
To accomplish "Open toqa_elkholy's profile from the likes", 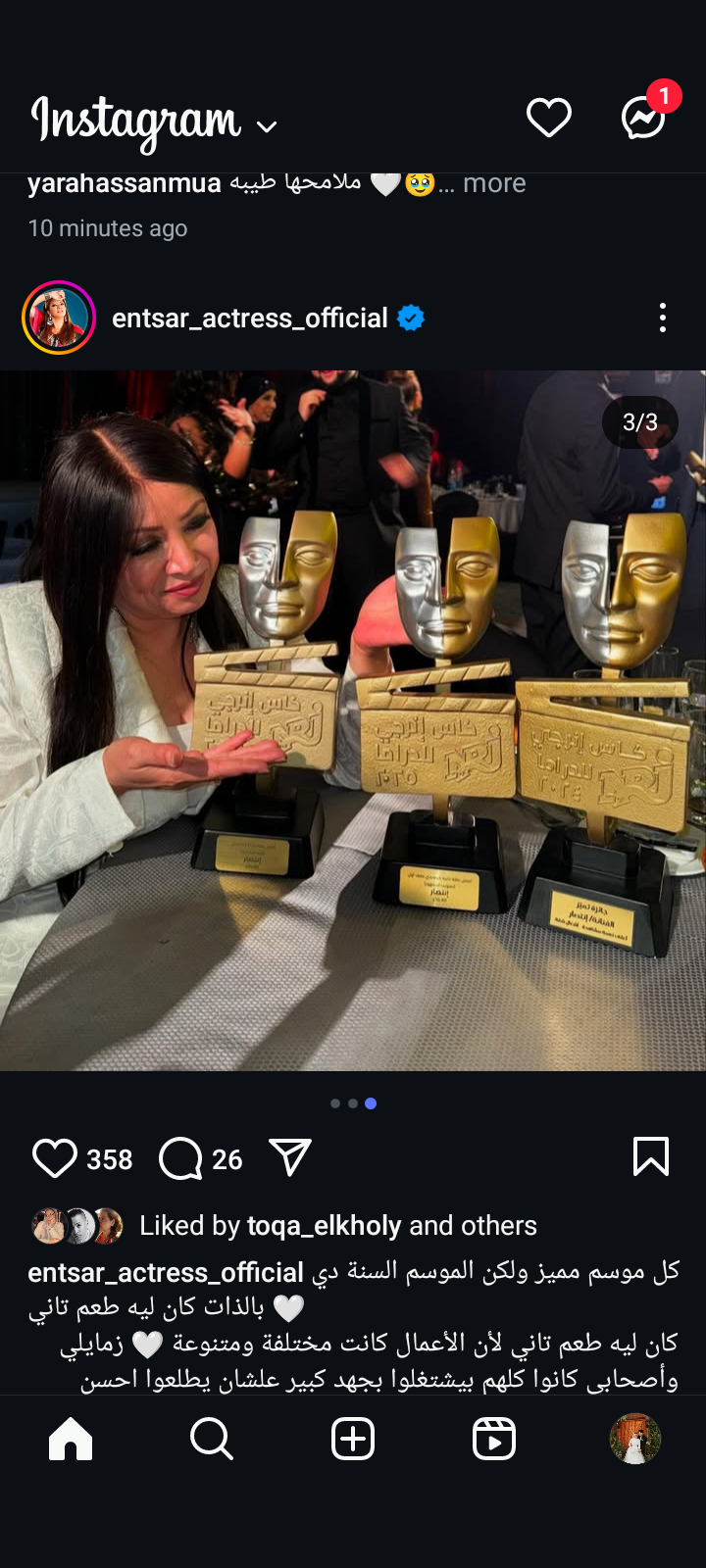I will coord(324,1226).
